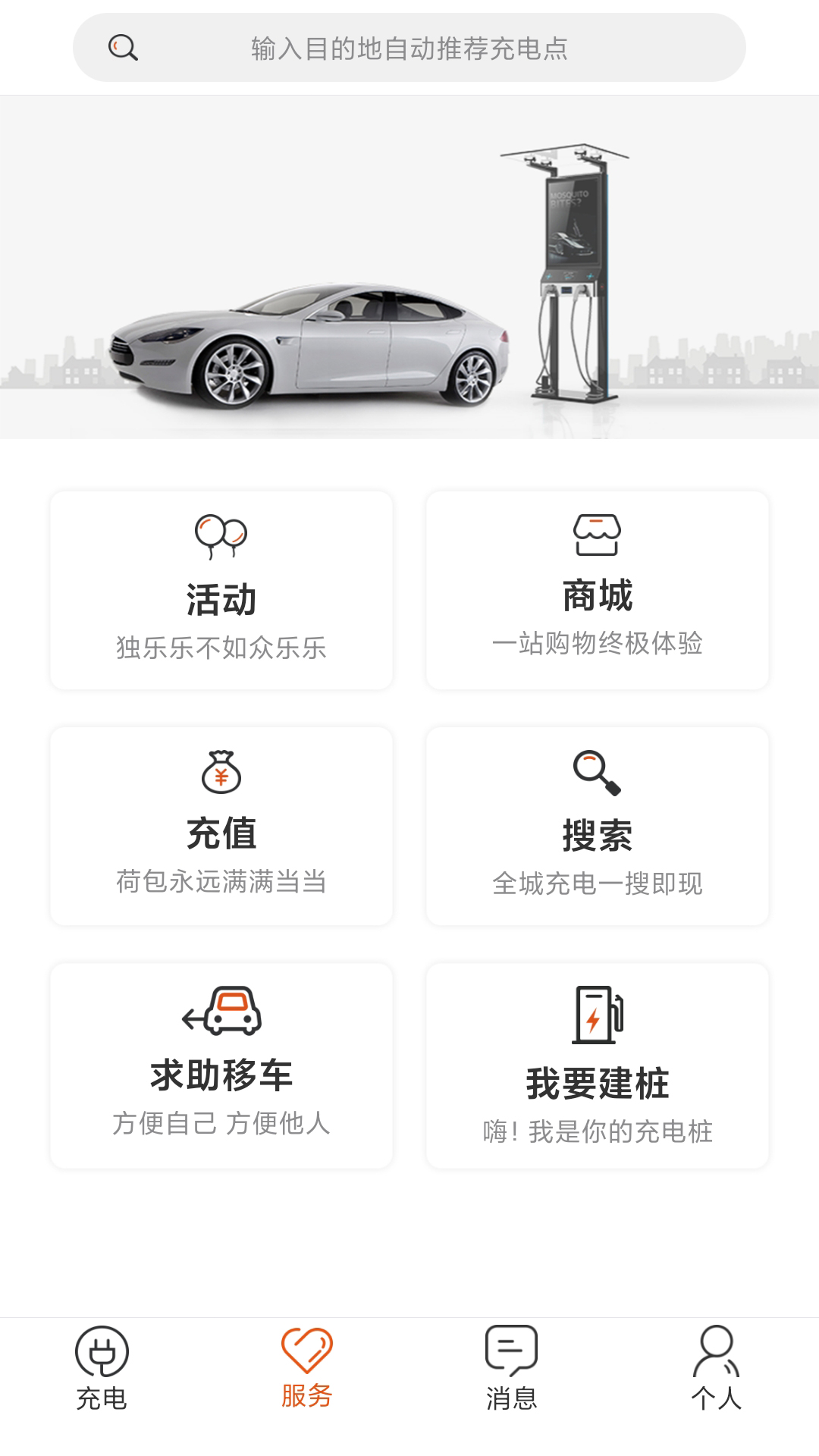
Task: Open the 我要建桩 build charger card
Action: pos(598,1065)
